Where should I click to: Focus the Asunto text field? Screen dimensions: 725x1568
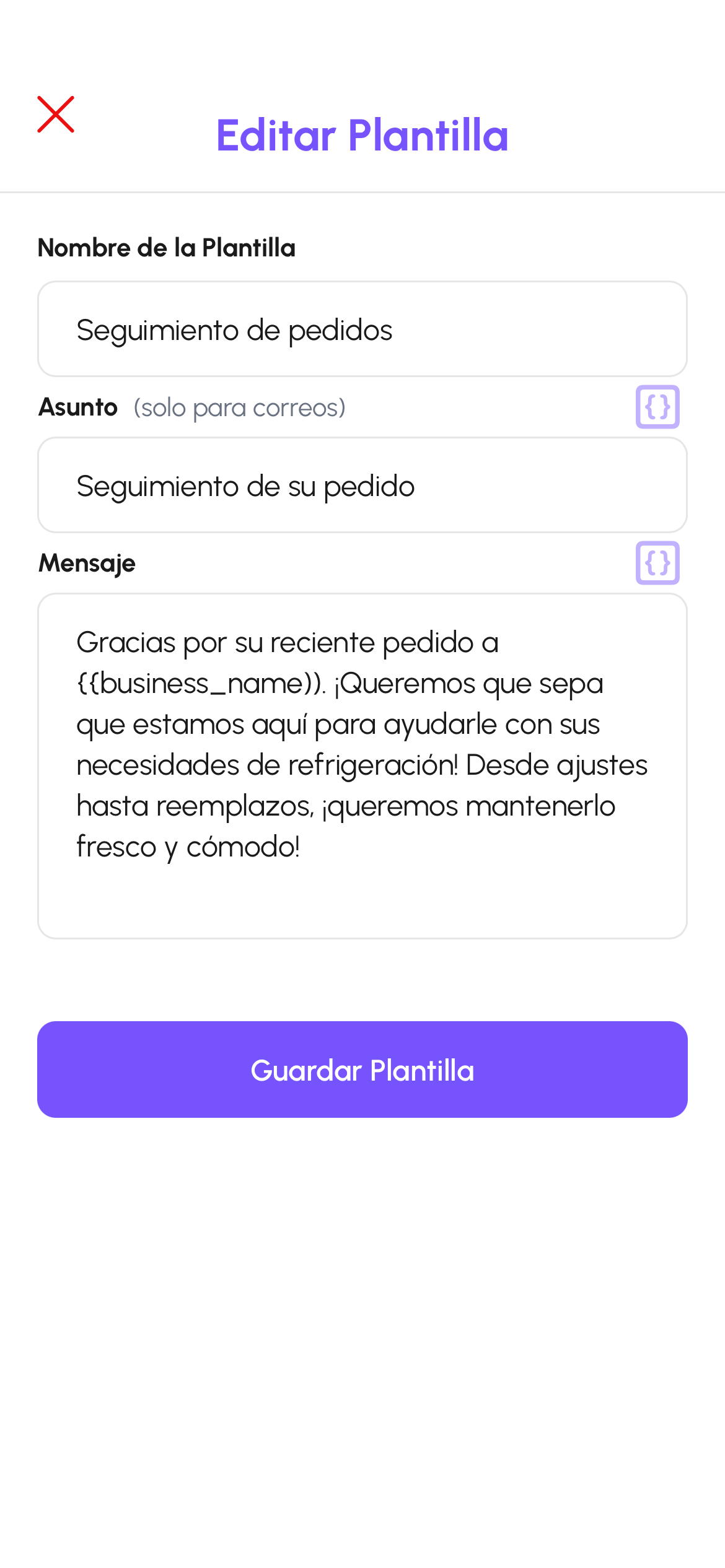(x=362, y=486)
